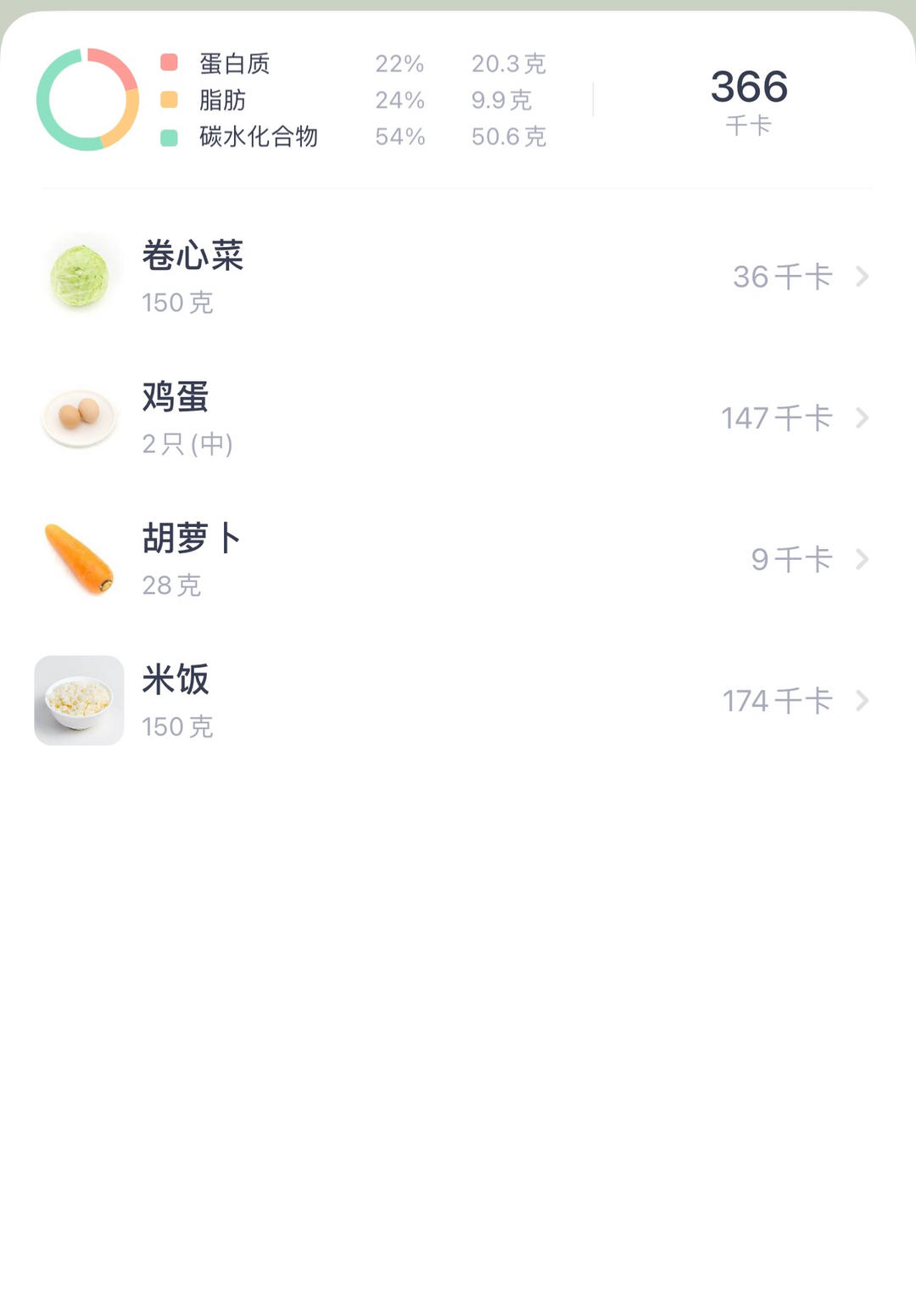Expand the 米饭 entry details
This screenshot has height=1316, width=916.
[x=863, y=700]
